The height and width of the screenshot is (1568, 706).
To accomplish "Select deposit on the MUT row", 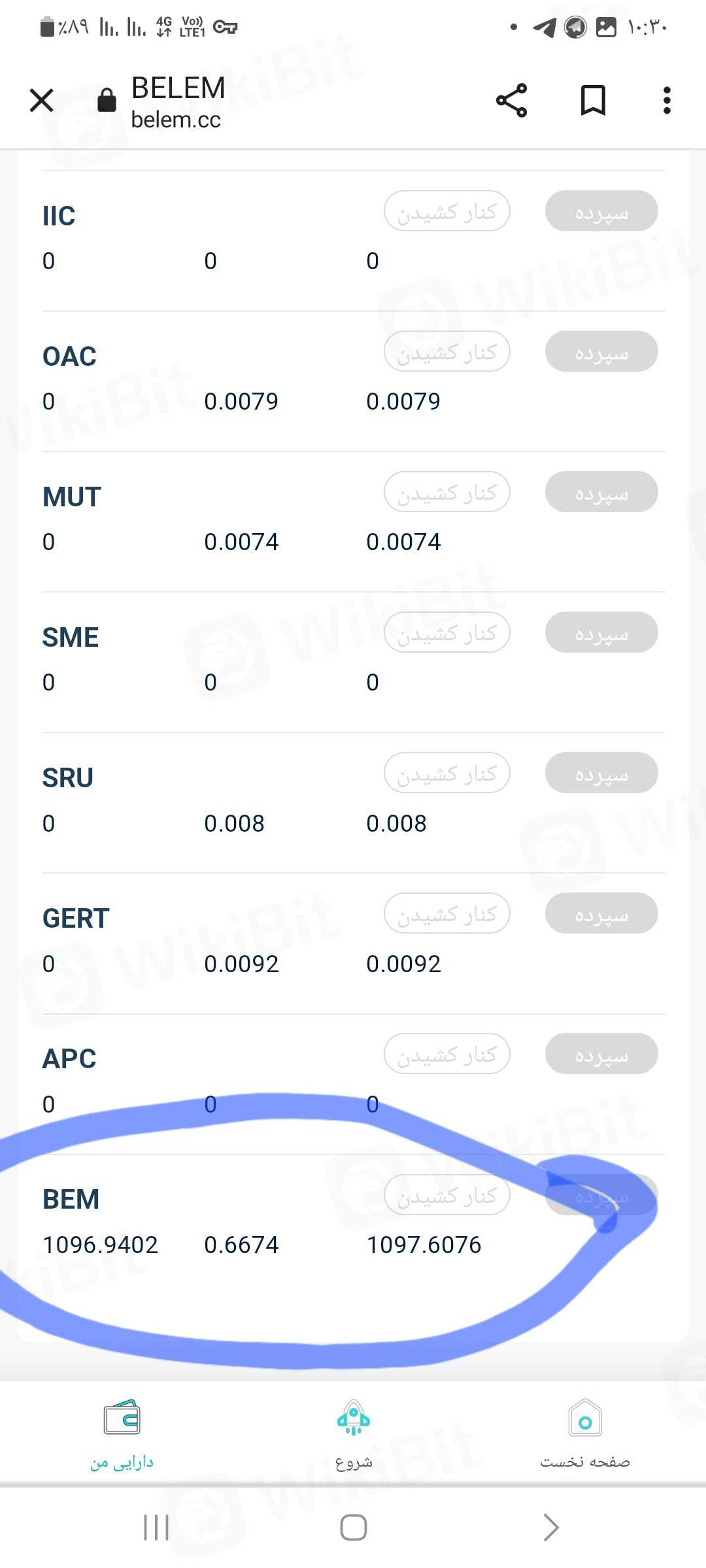I will point(601,492).
